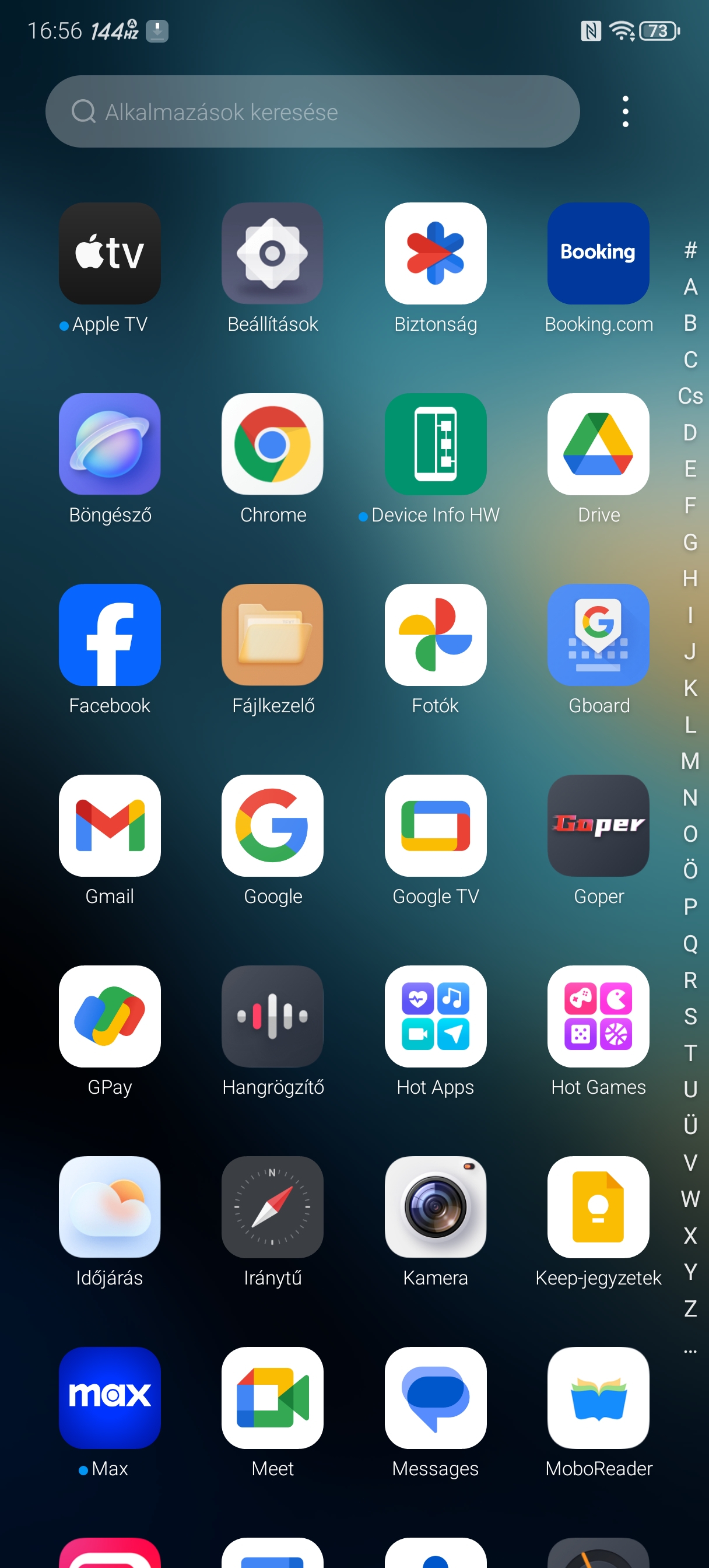The image size is (709, 1568).
Task: Open Fájlkezelő file manager
Action: pos(272,635)
